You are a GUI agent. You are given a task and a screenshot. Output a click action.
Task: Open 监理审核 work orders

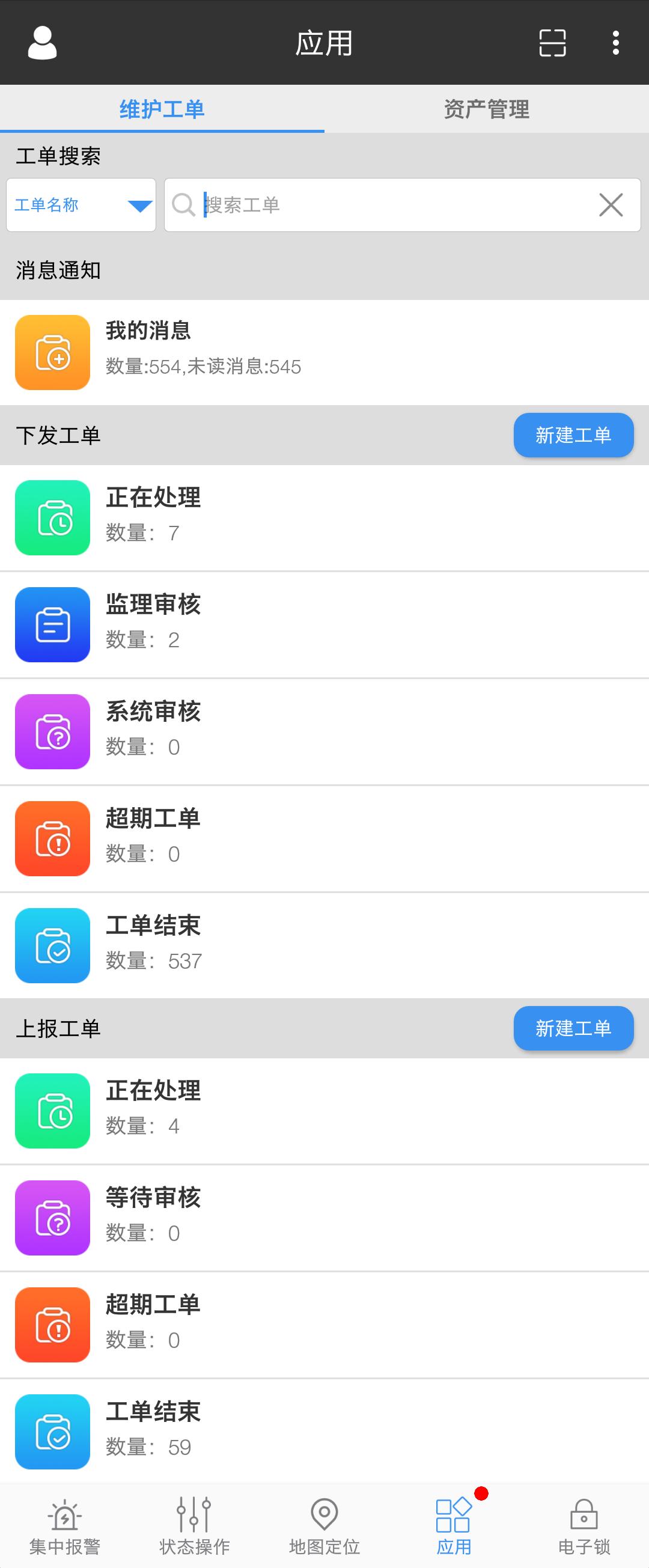coord(324,624)
